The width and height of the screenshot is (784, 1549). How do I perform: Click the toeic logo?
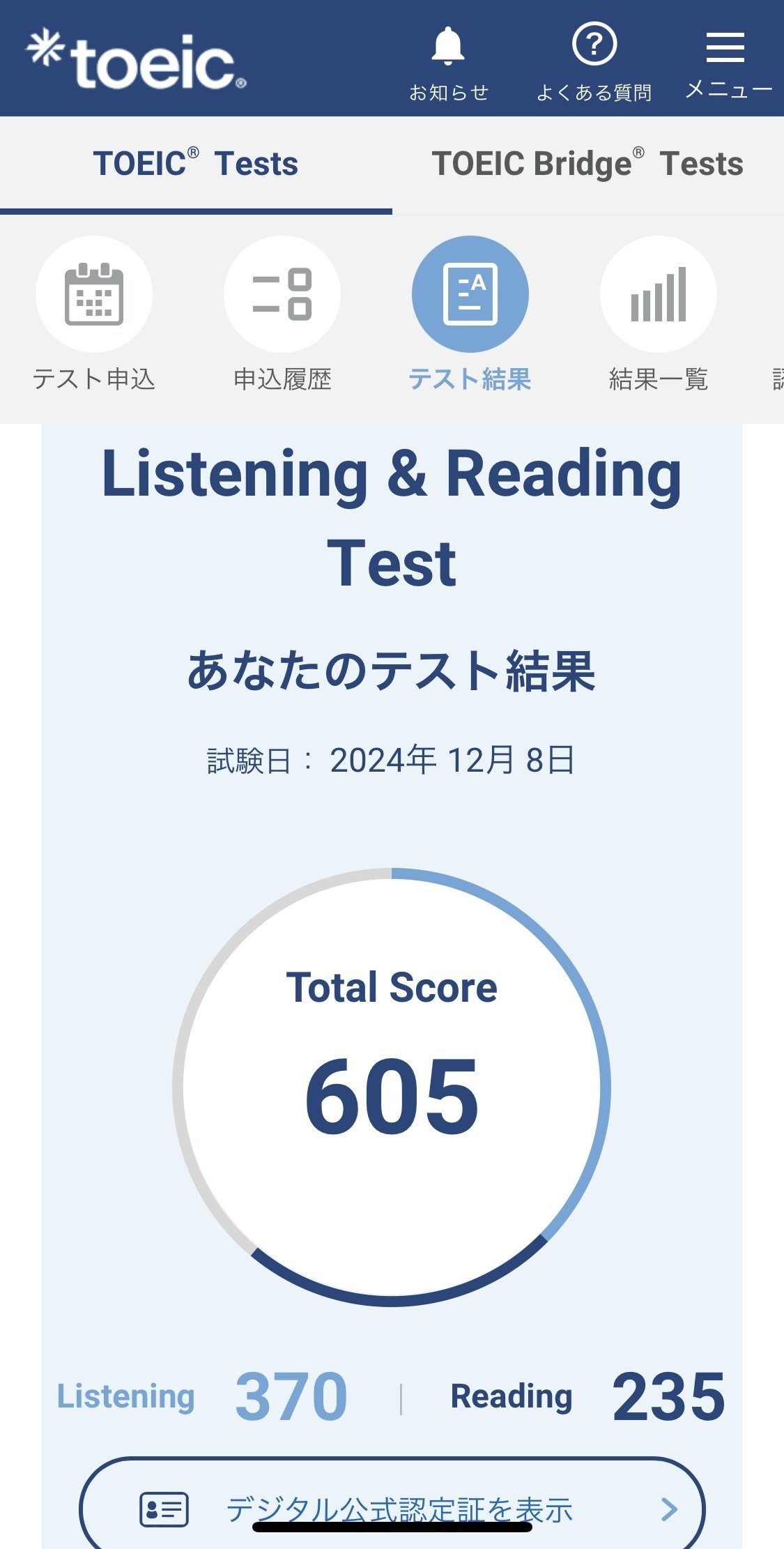tap(132, 59)
